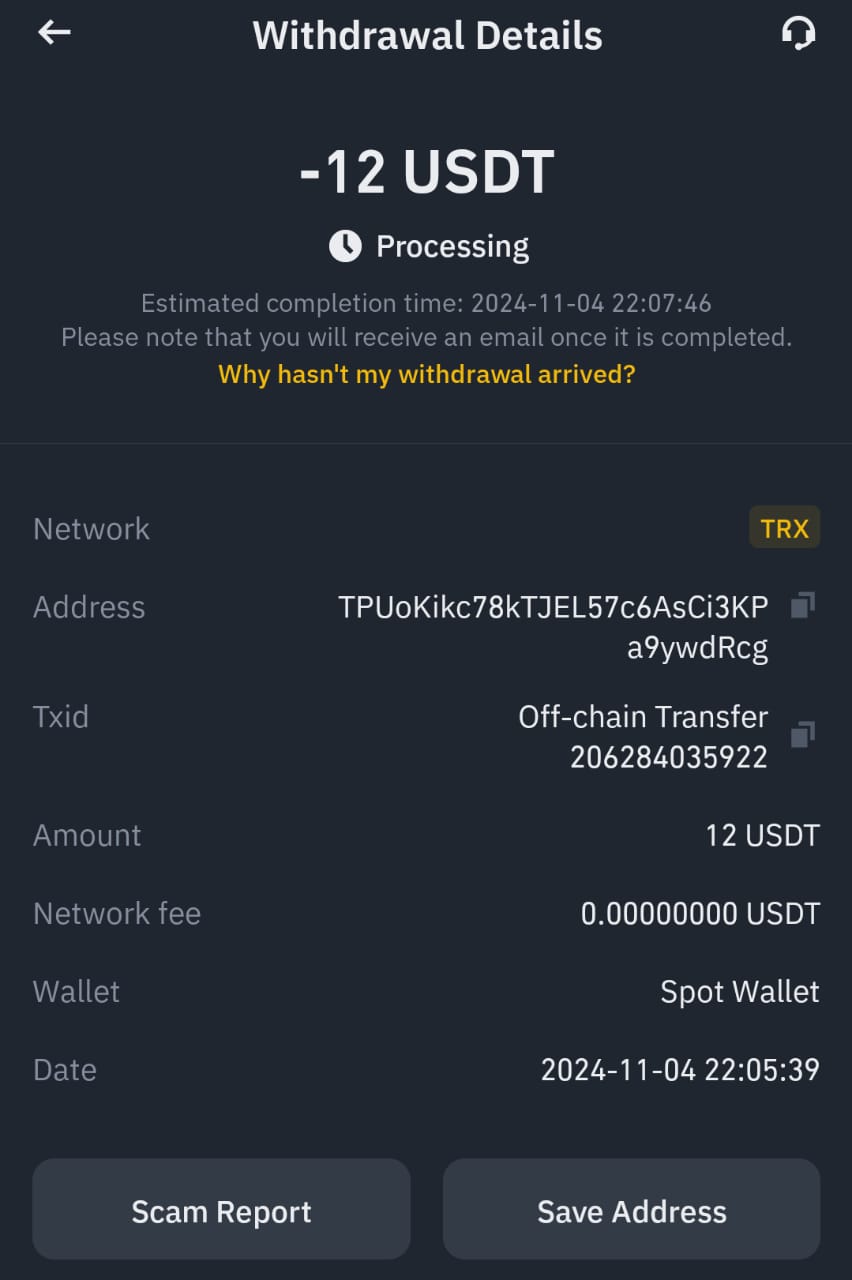852x1280 pixels.
Task: Open customer support via the headset icon
Action: [799, 33]
